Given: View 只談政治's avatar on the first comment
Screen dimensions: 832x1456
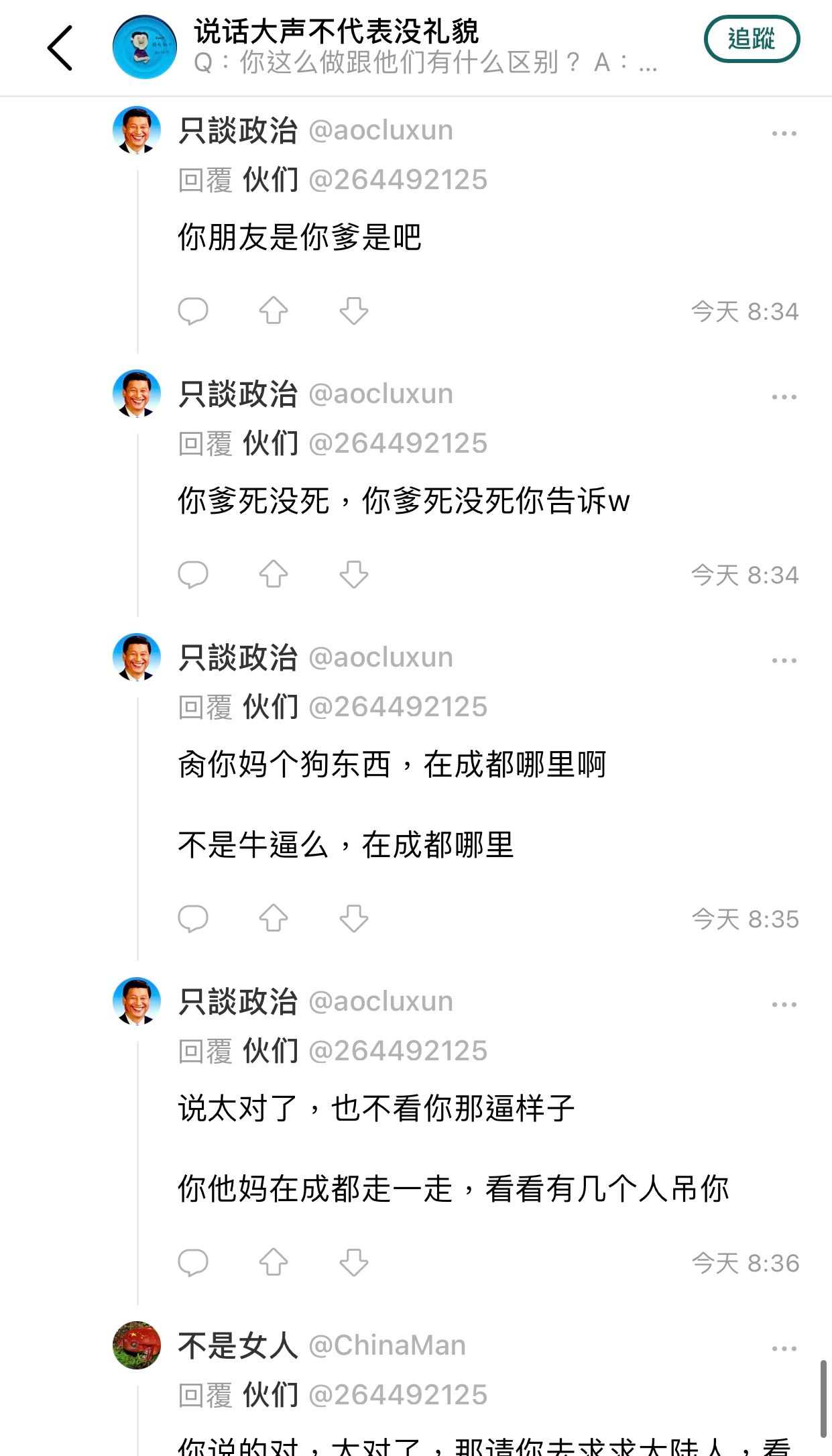Looking at the screenshot, I should click(137, 130).
